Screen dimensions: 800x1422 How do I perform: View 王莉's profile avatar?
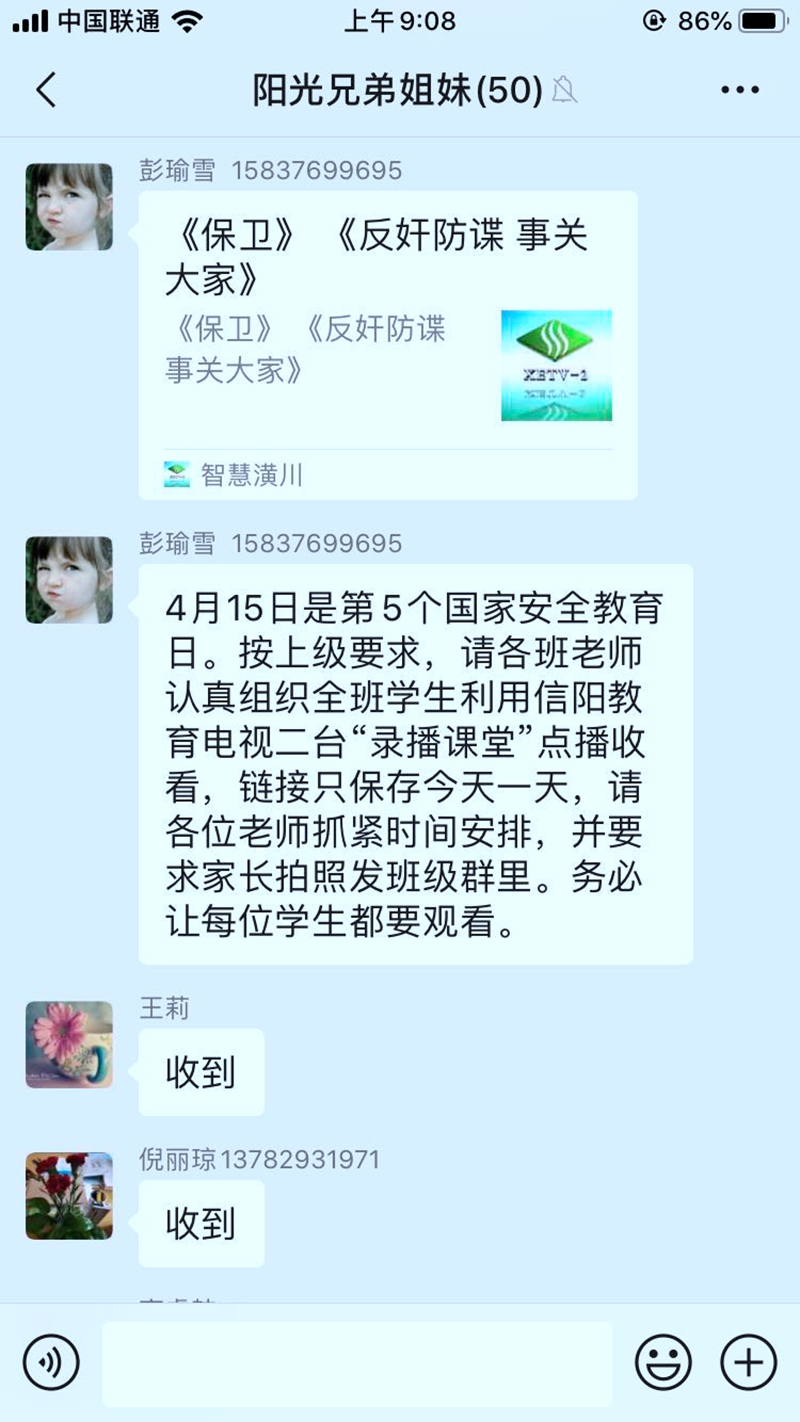coord(69,1044)
